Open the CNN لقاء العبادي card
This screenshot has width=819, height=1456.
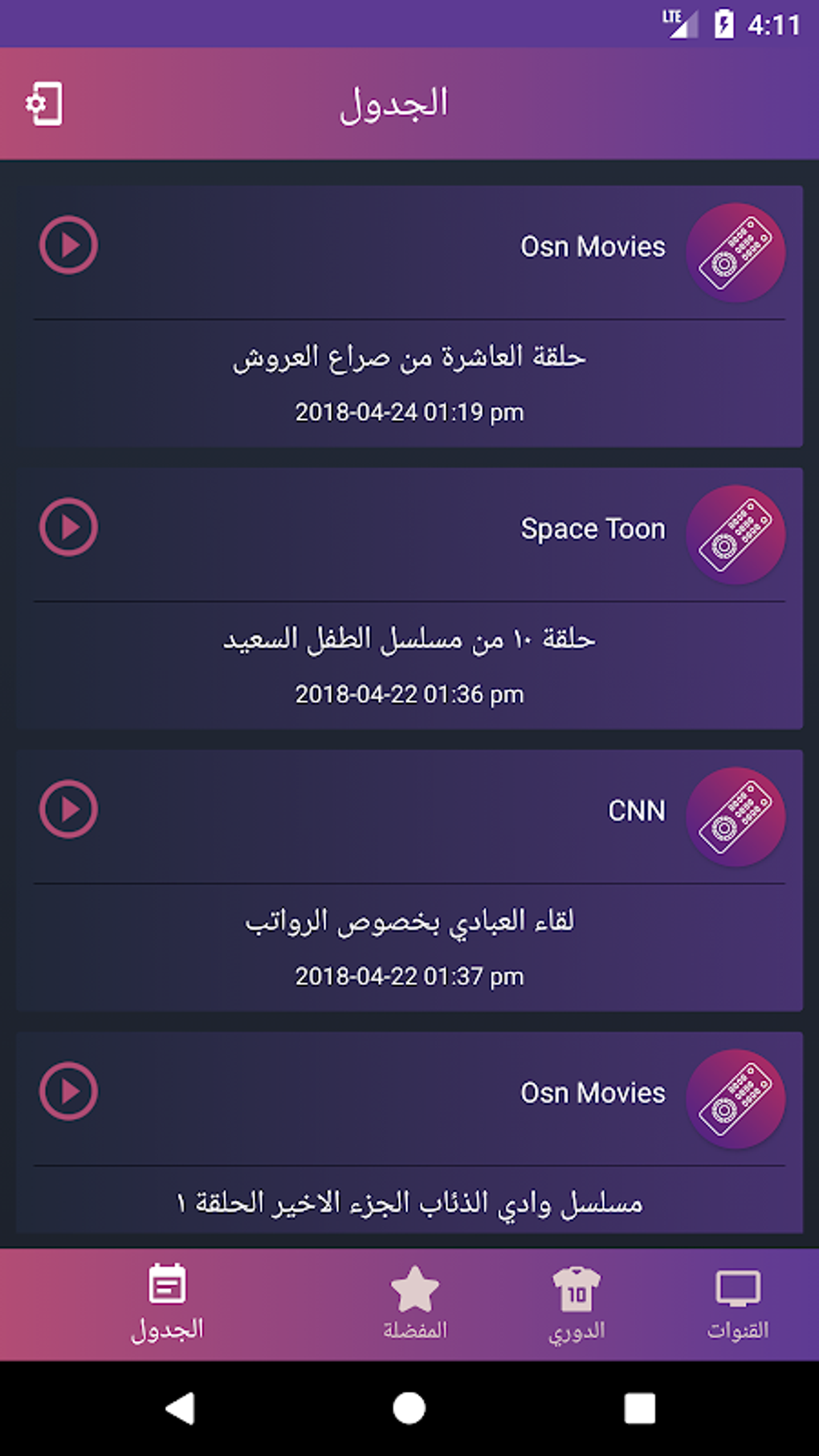tap(409, 880)
